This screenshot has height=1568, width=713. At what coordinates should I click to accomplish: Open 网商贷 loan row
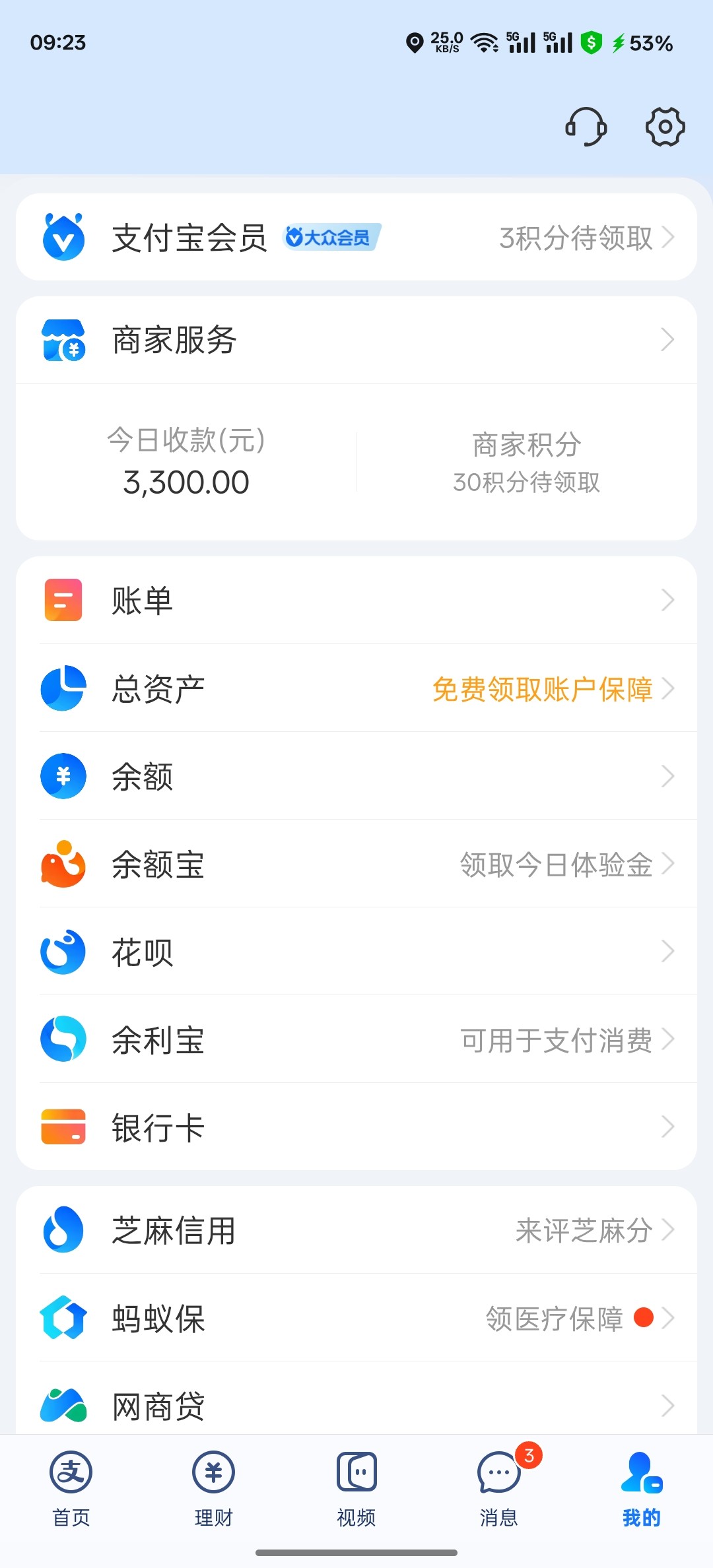356,1406
